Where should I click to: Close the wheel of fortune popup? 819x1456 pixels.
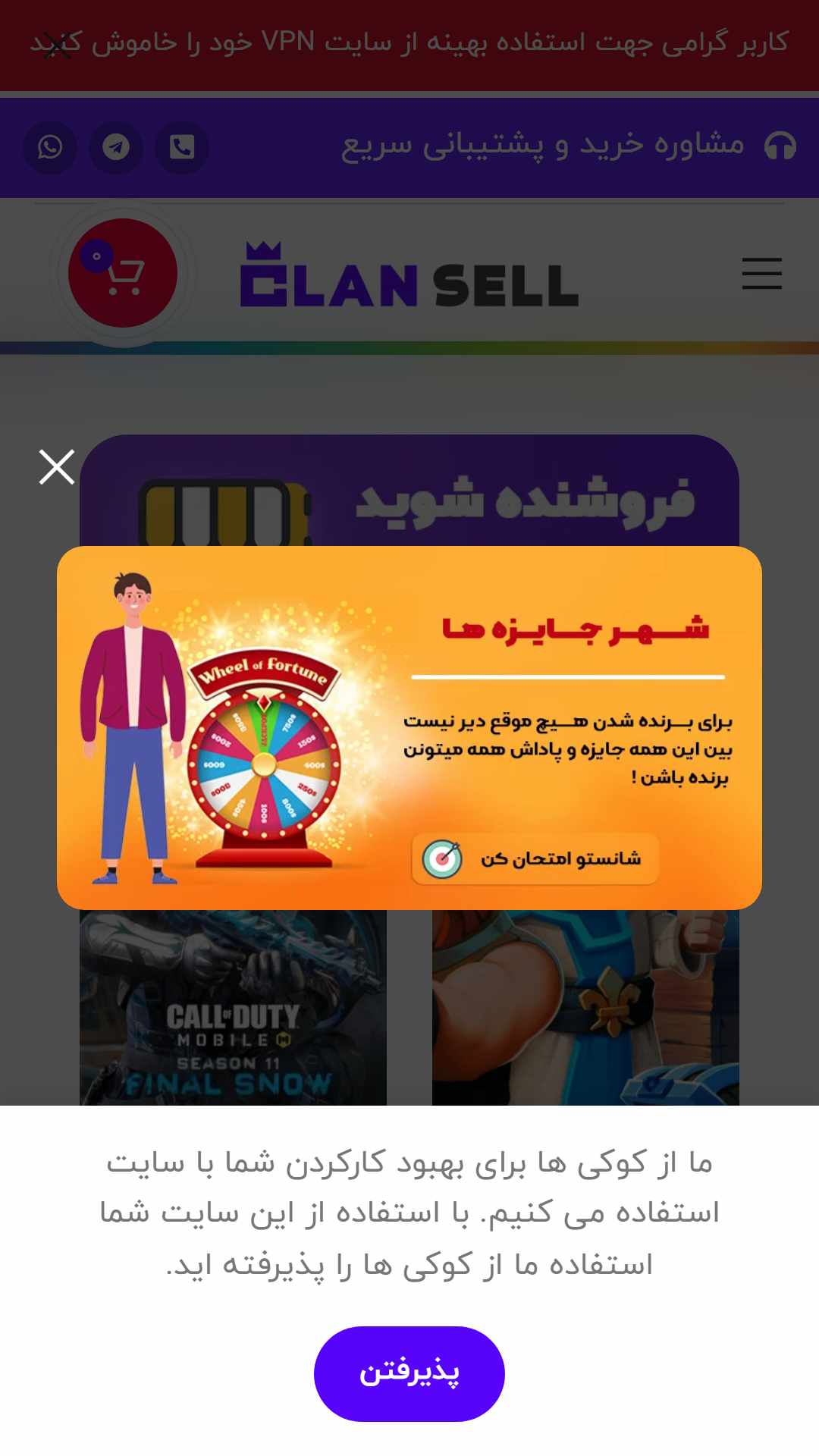(57, 467)
